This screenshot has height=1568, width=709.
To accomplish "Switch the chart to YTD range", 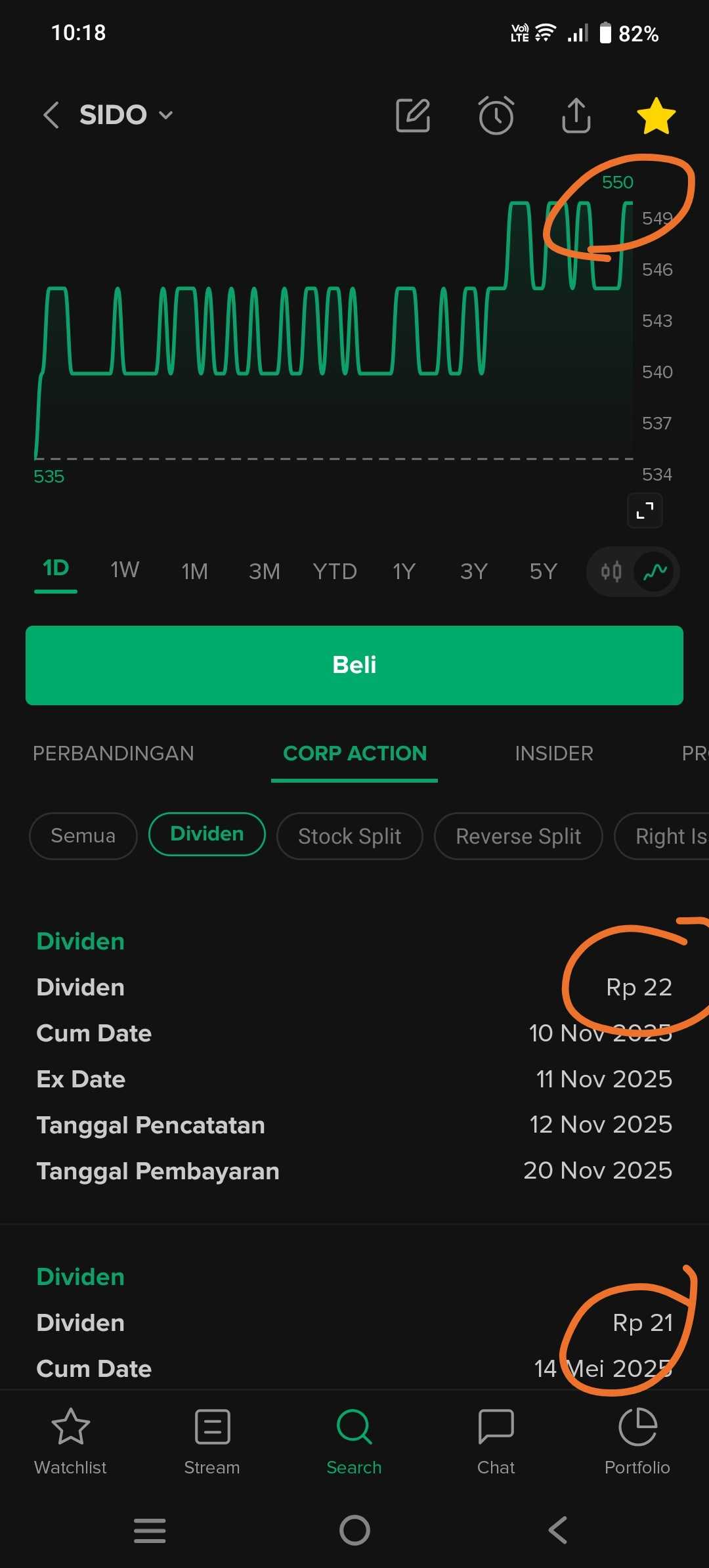I will [x=335, y=571].
